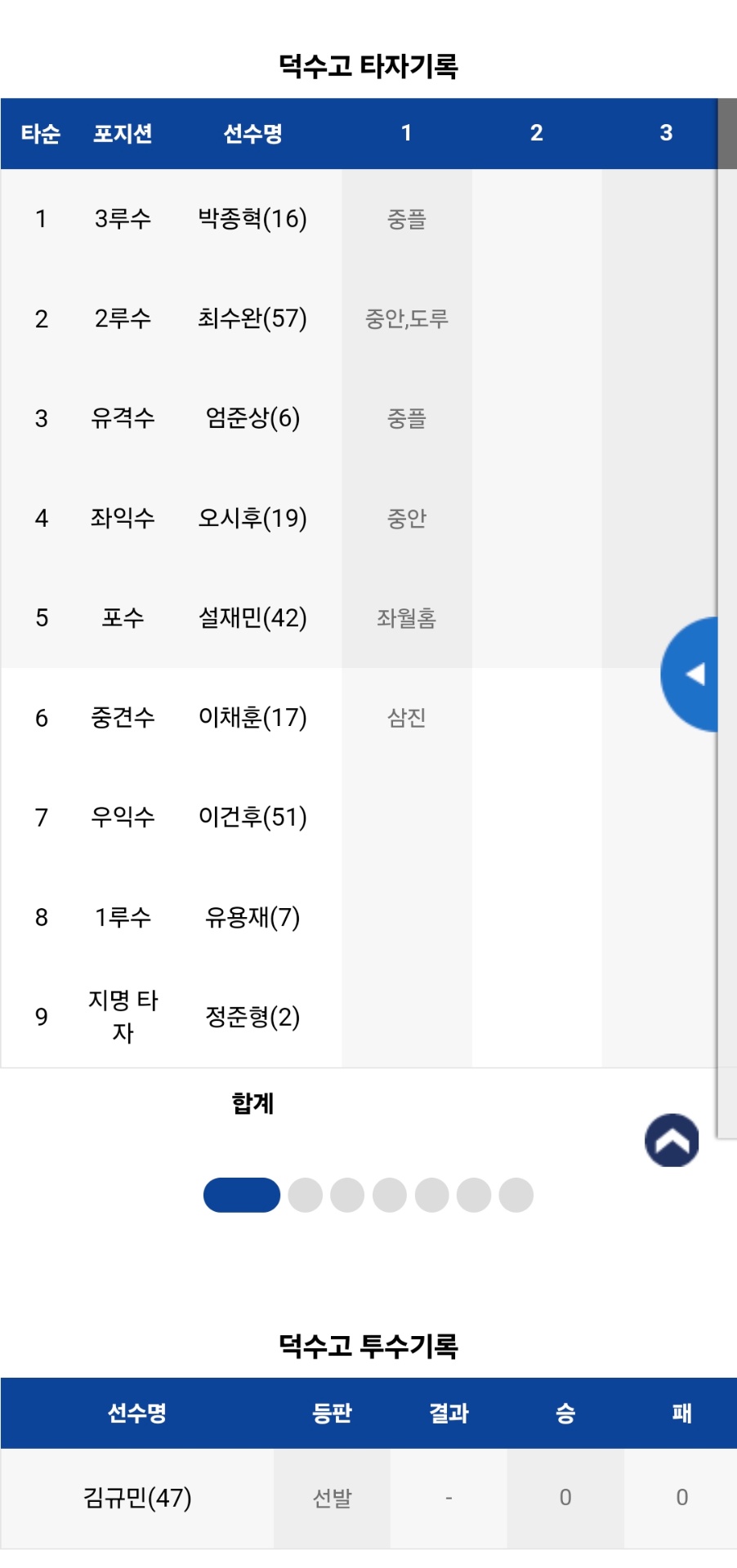Tap the blue left-arrow side tab
The height and width of the screenshot is (1568, 737).
pyautogui.click(x=691, y=675)
